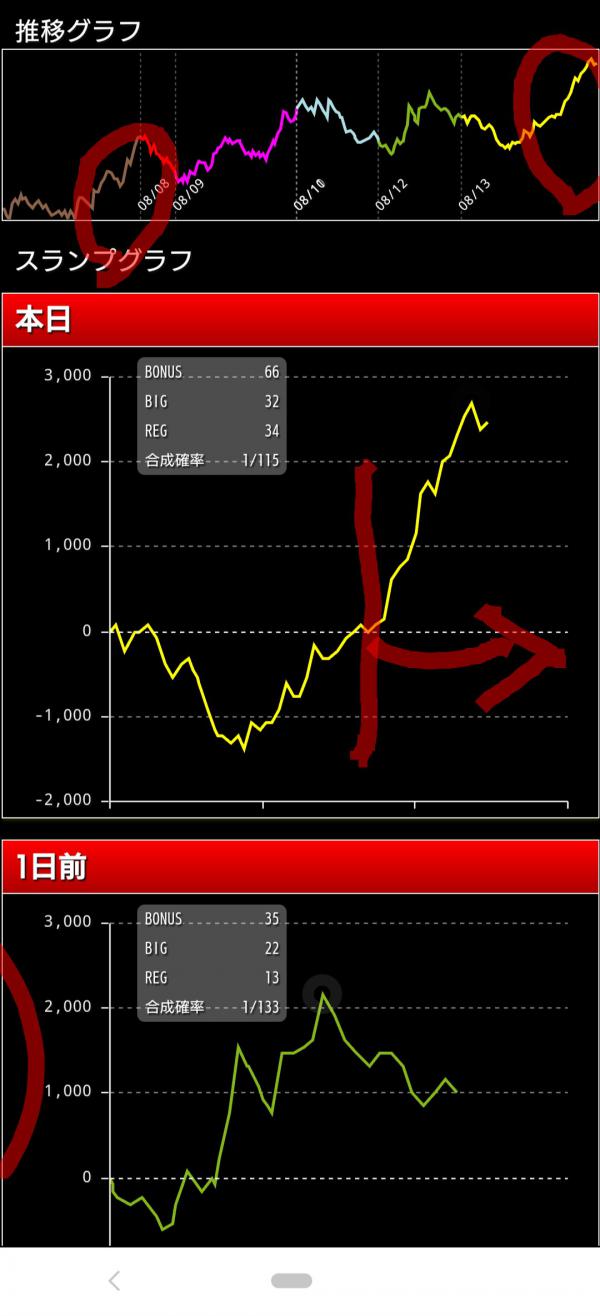Go back using the navigation bar chevron

coord(114,1280)
